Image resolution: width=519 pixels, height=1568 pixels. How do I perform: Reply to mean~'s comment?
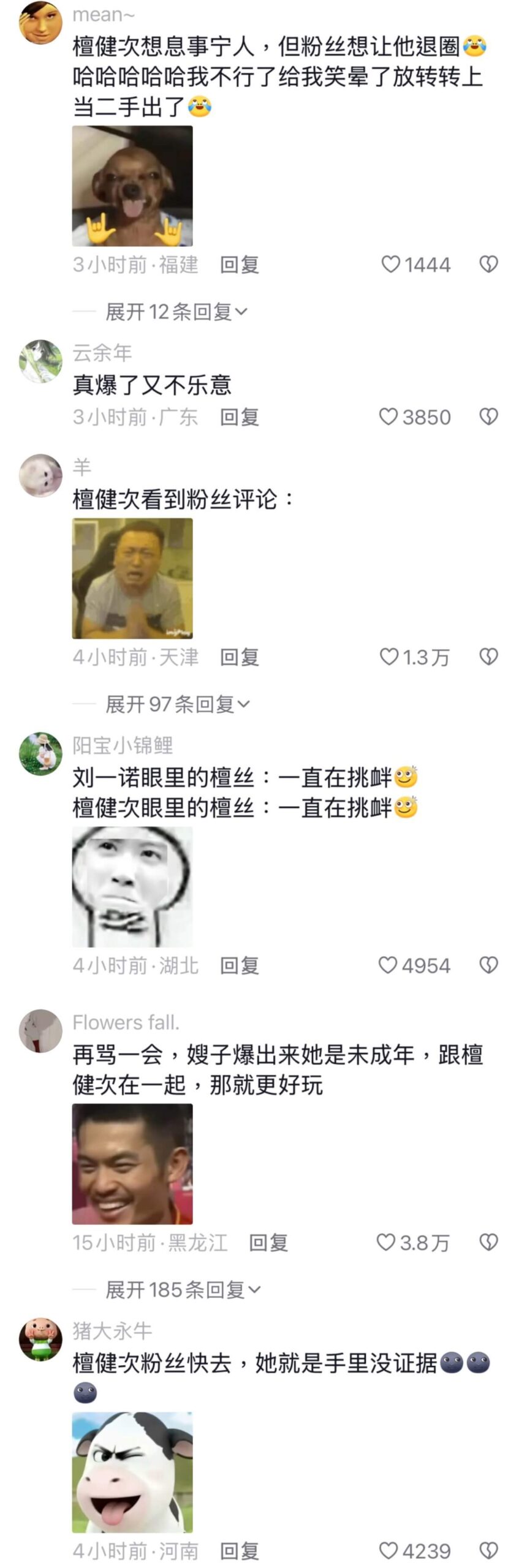tap(239, 265)
